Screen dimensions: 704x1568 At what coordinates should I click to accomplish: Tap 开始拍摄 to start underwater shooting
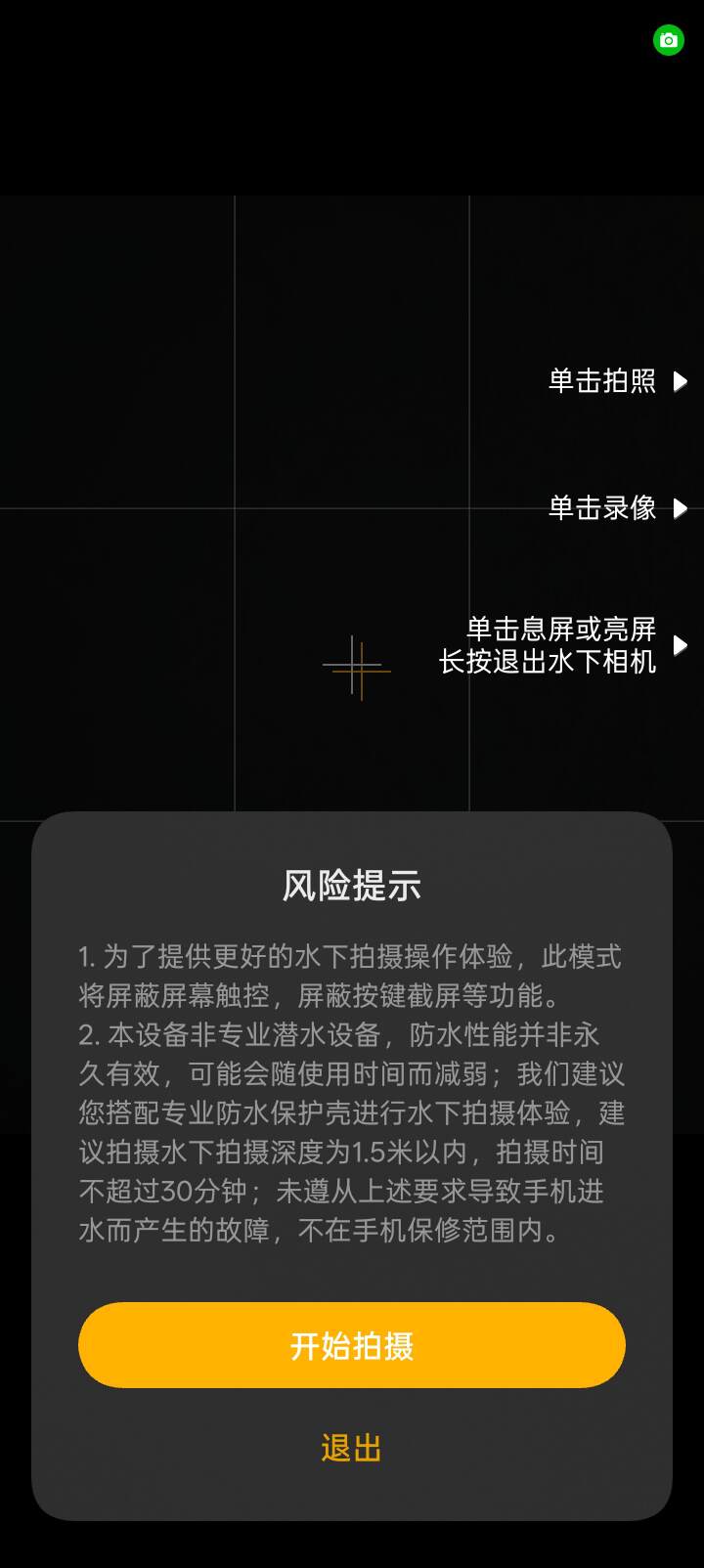352,1345
